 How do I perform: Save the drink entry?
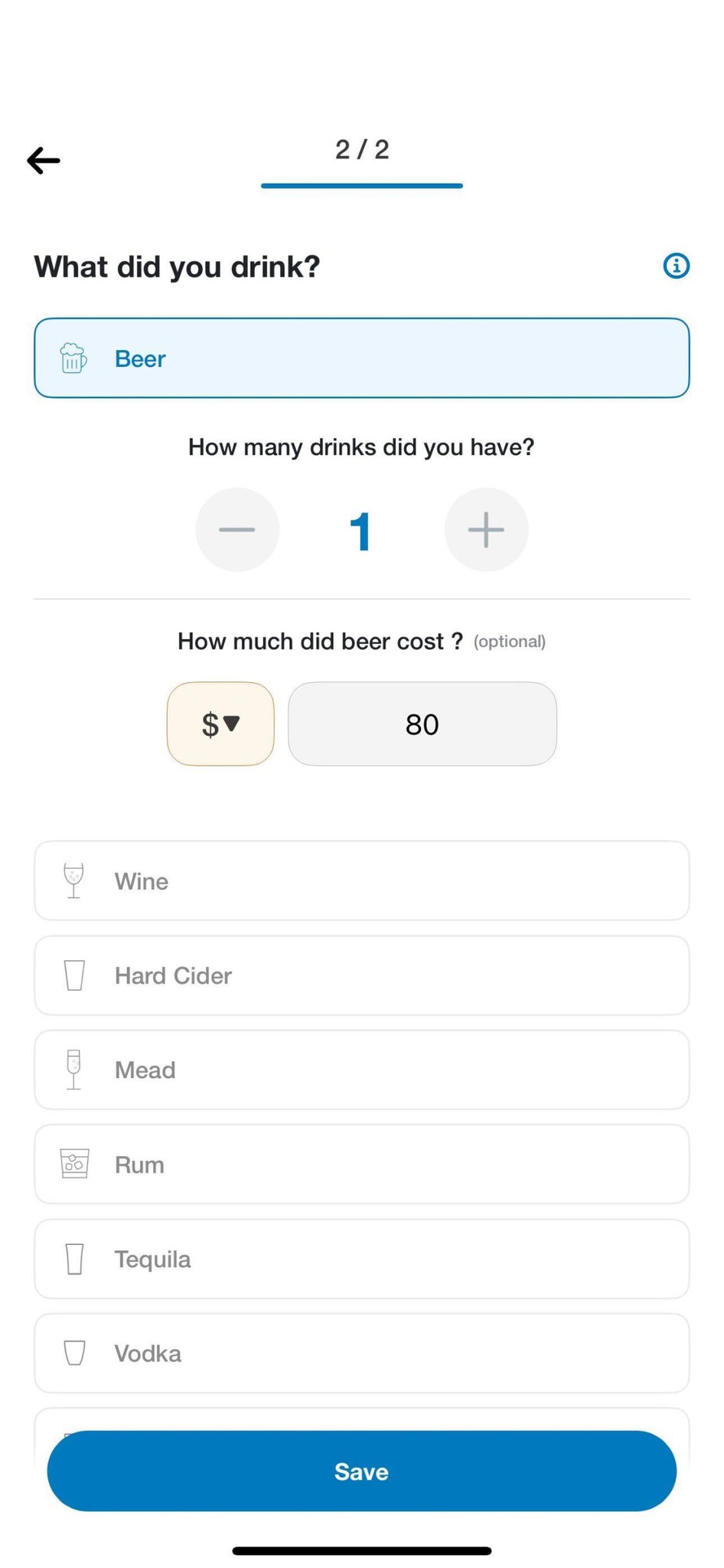coord(360,1471)
